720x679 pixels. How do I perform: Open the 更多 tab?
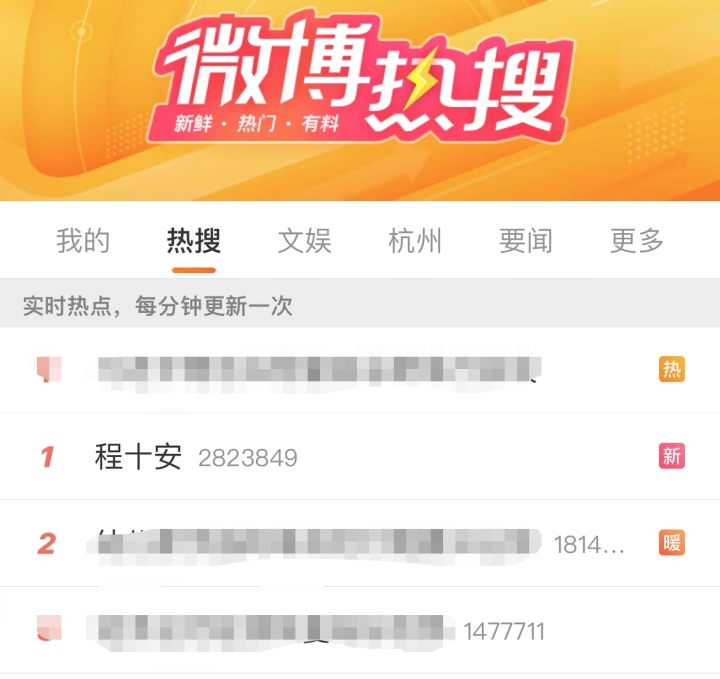pos(637,241)
